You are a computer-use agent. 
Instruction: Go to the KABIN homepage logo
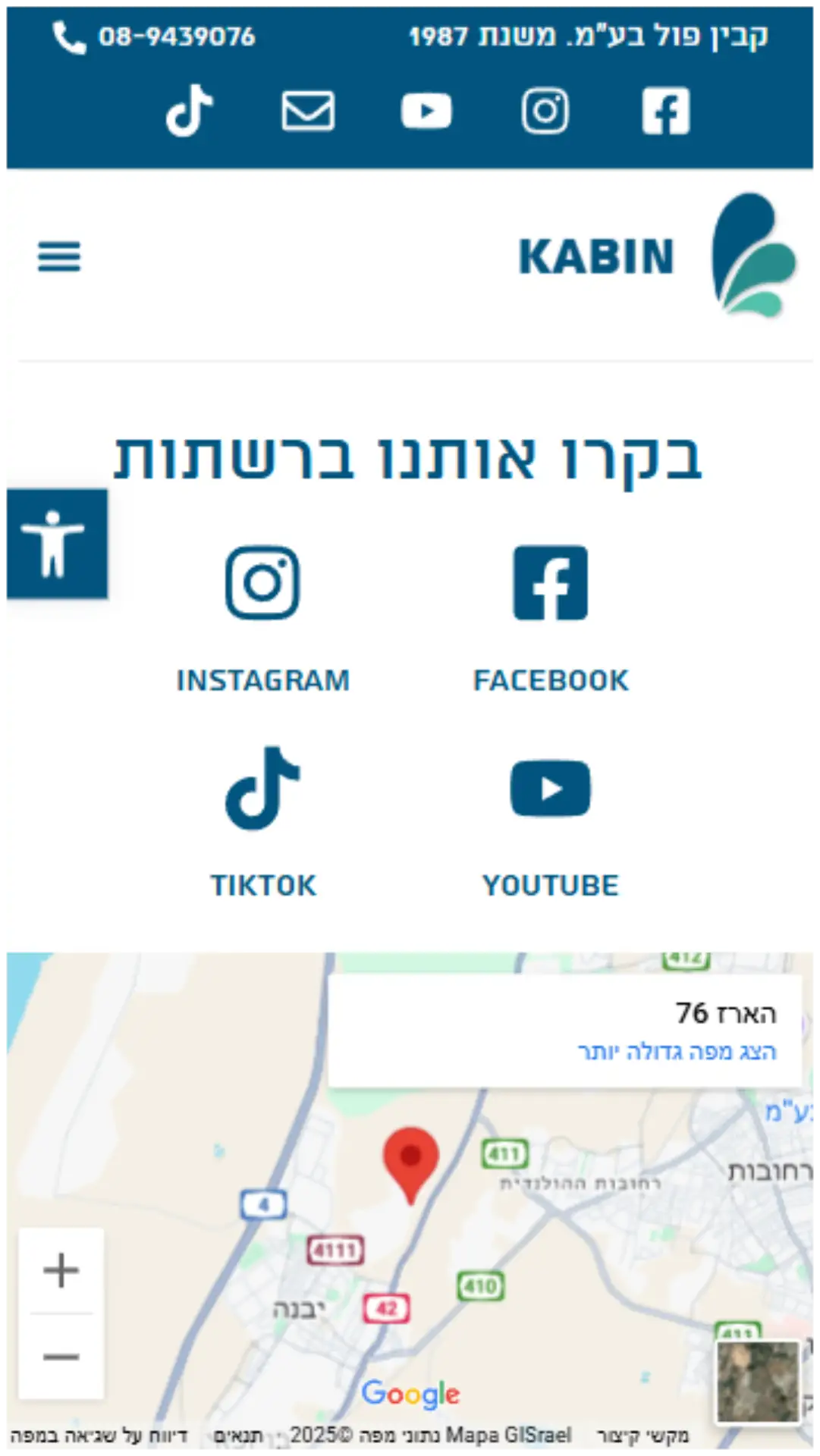[x=657, y=256]
